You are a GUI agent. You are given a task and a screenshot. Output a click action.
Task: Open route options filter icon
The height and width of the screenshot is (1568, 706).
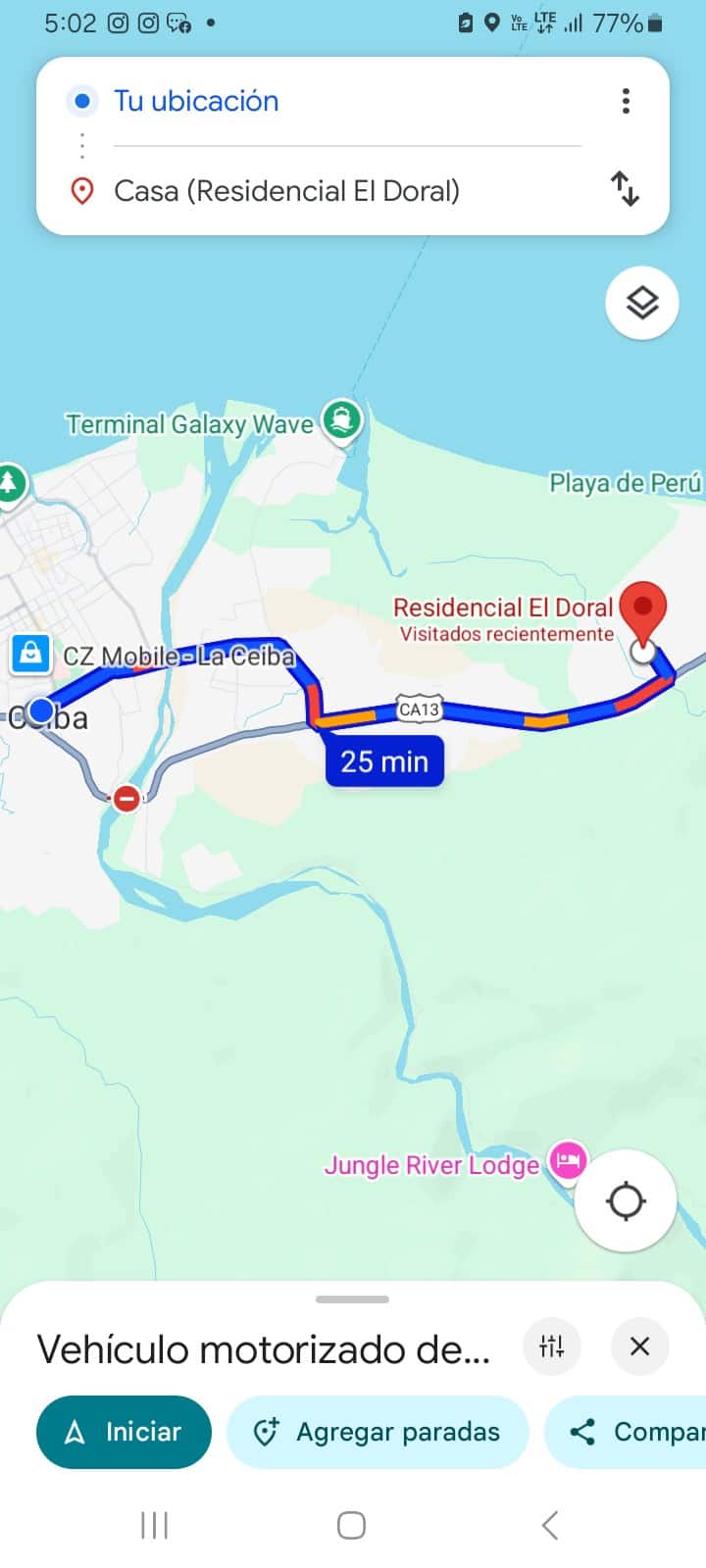pos(551,1347)
